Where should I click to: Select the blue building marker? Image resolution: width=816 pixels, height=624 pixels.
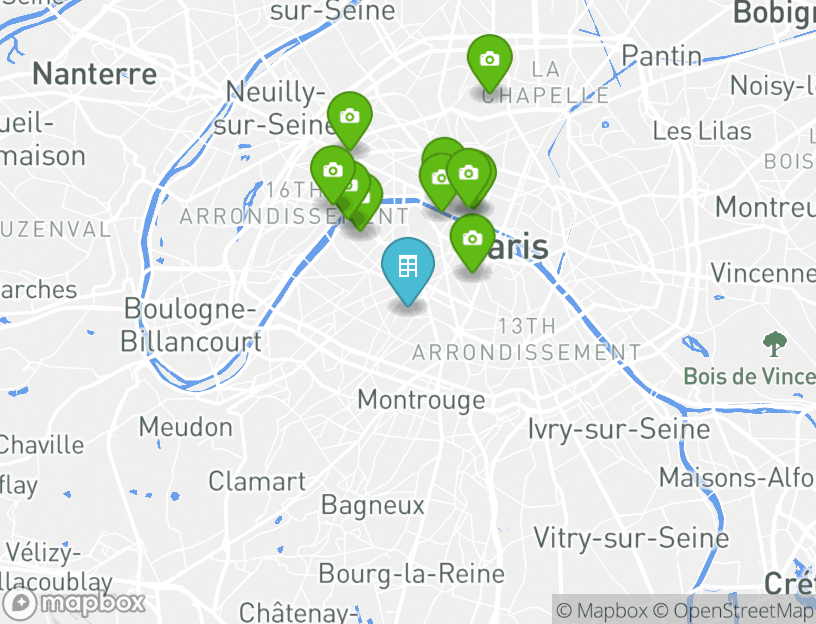407,267
